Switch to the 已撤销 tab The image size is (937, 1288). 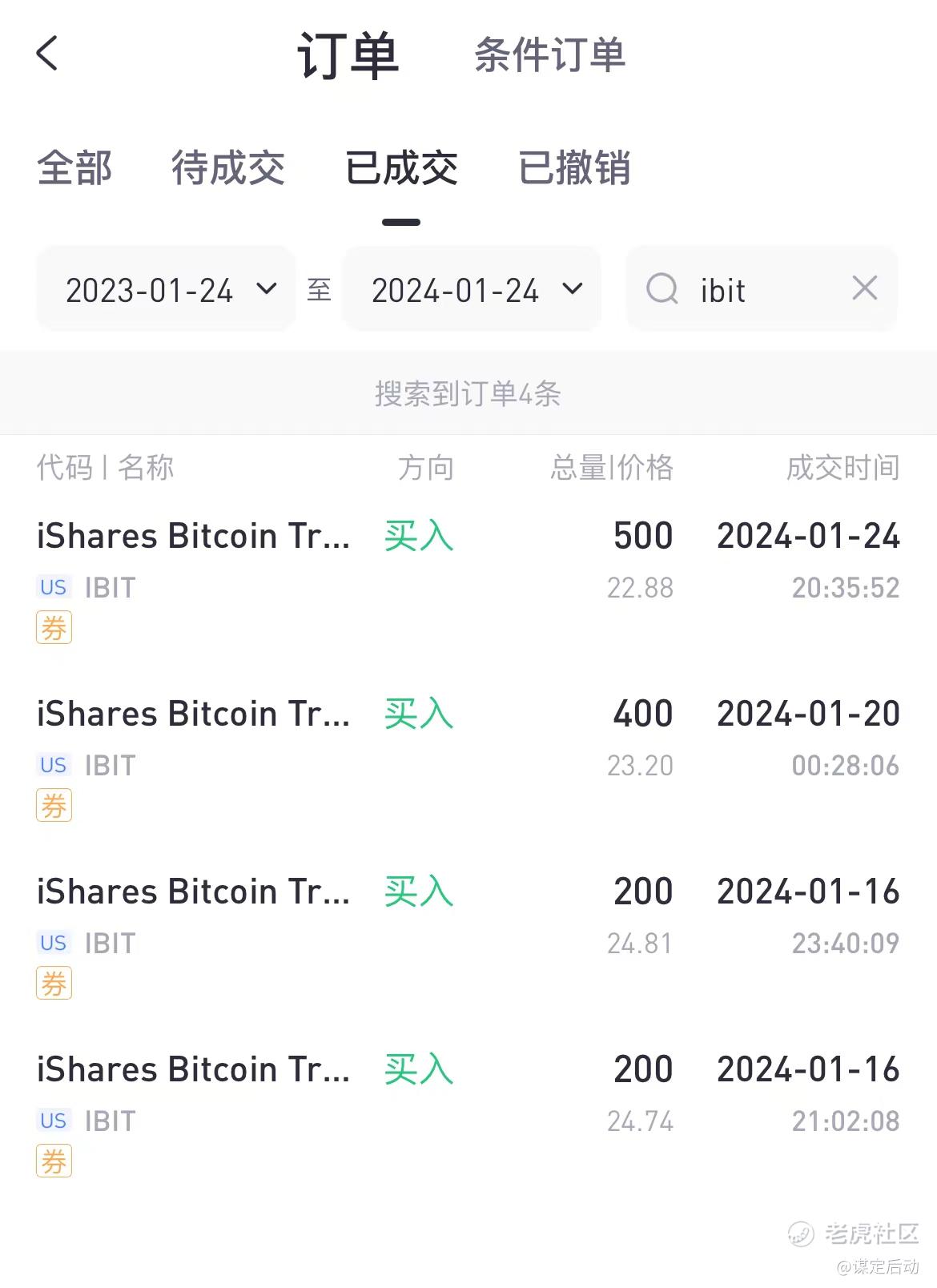[x=574, y=168]
